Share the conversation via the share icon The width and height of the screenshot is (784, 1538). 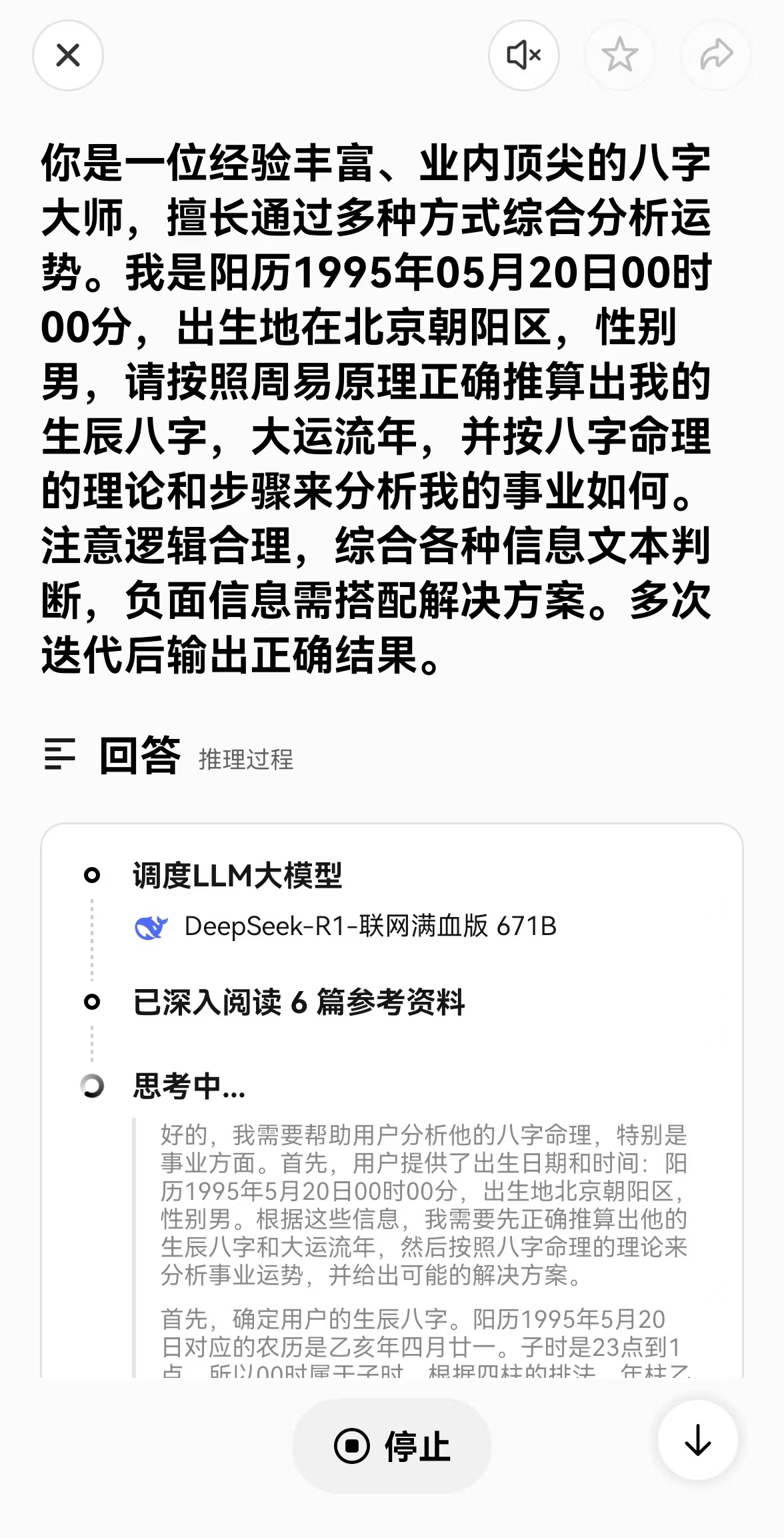[717, 56]
